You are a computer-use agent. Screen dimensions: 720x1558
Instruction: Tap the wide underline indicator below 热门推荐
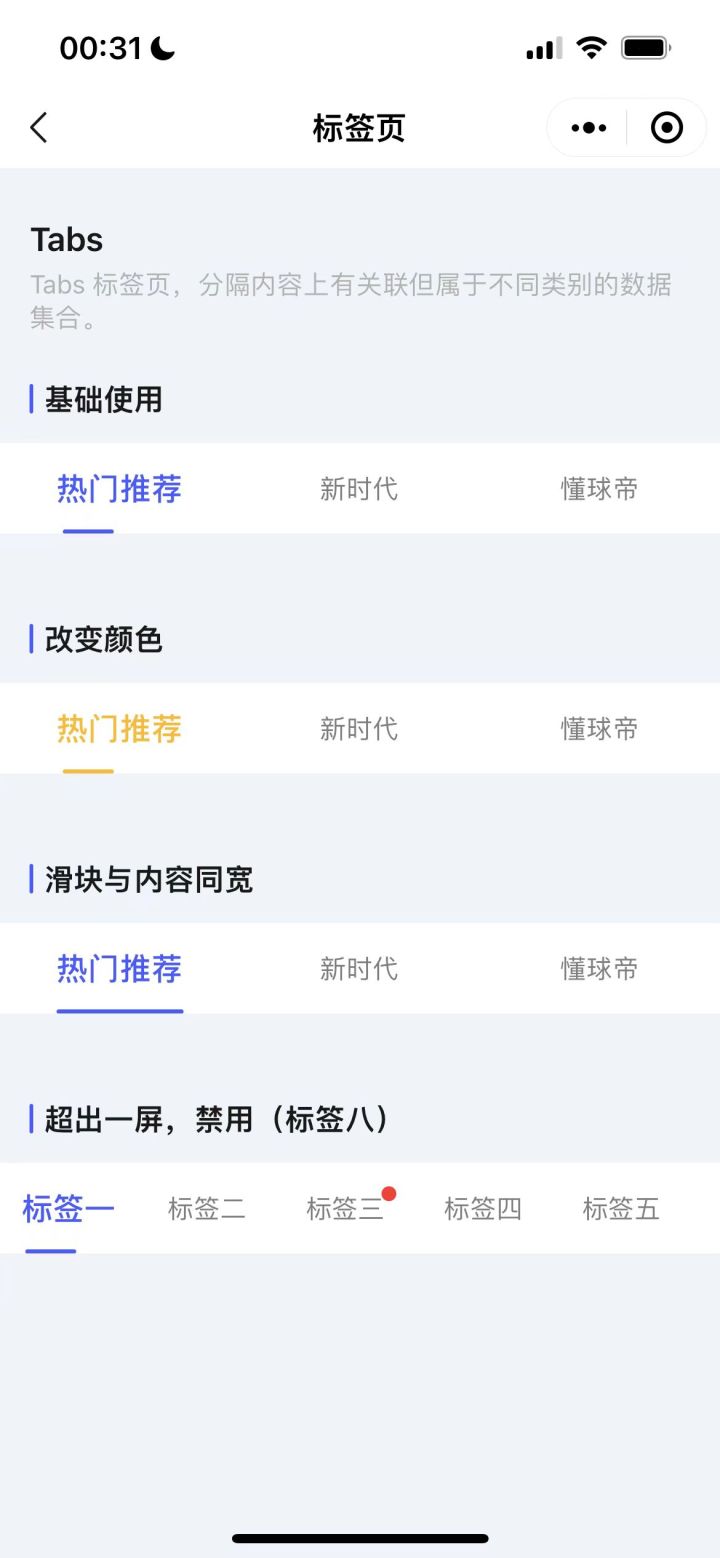point(120,1011)
